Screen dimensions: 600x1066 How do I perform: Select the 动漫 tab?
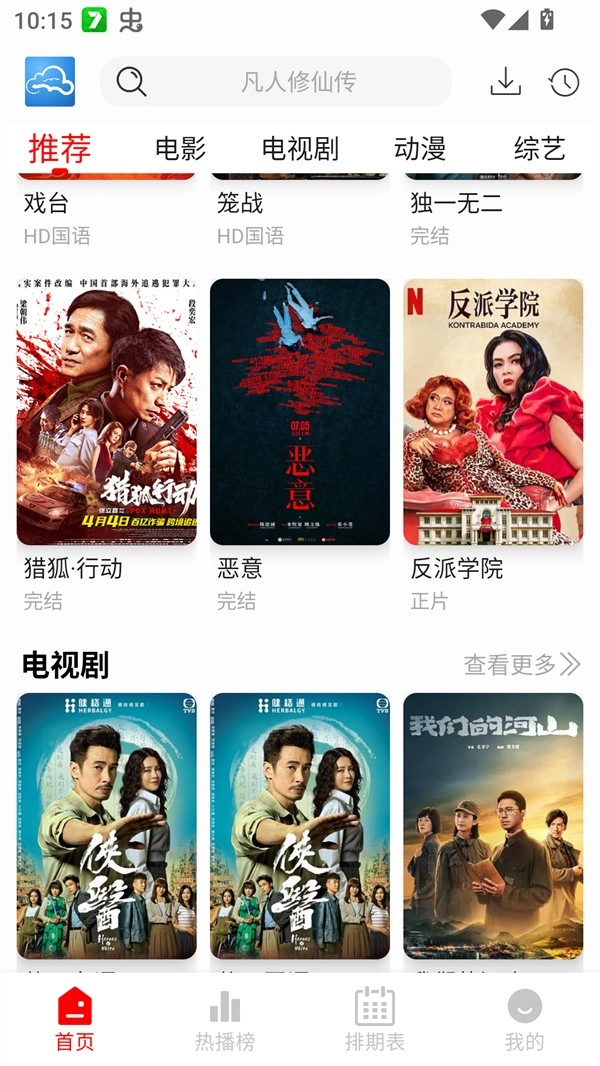(x=420, y=149)
